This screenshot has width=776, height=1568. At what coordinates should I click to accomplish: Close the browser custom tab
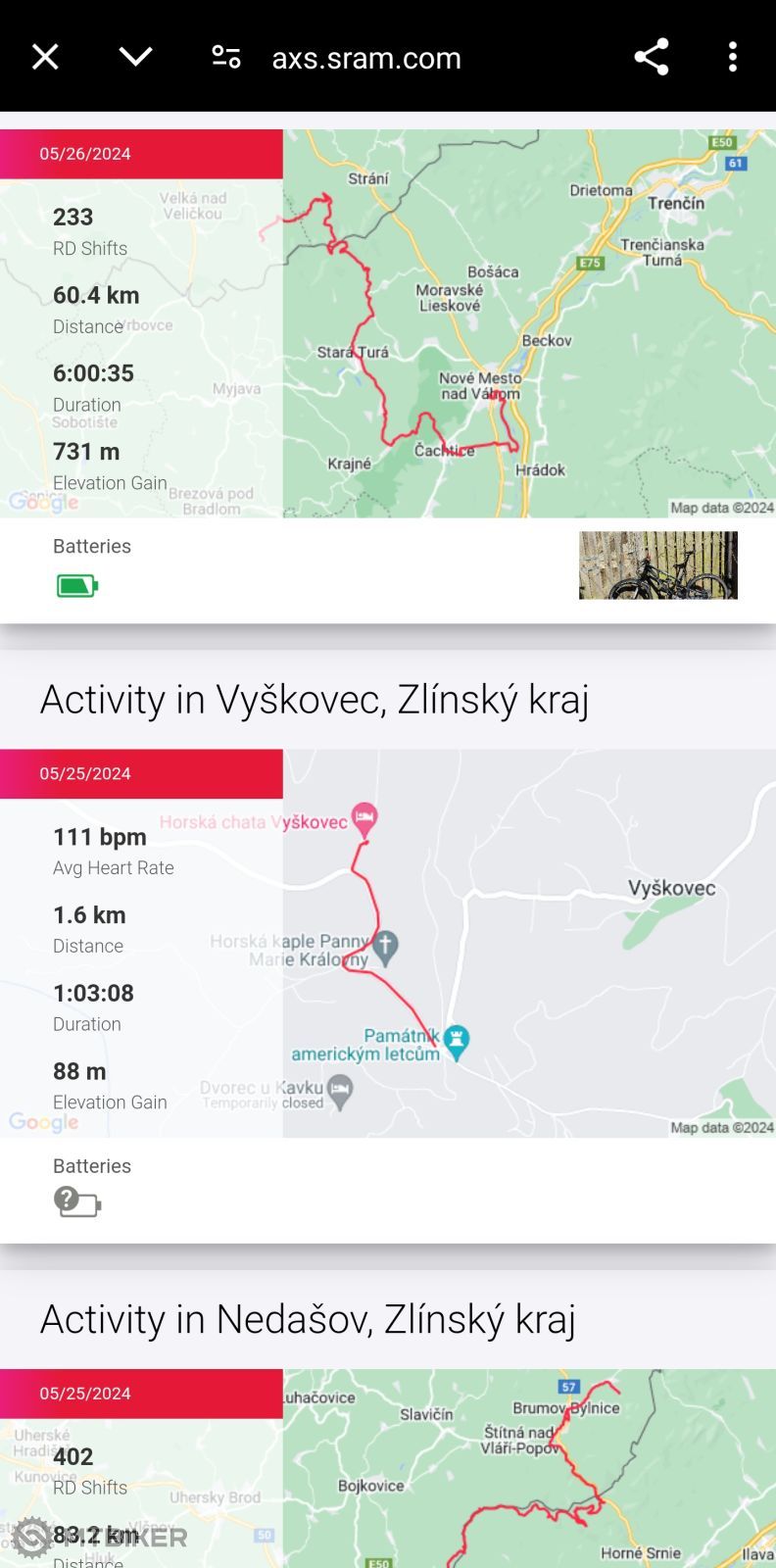45,58
